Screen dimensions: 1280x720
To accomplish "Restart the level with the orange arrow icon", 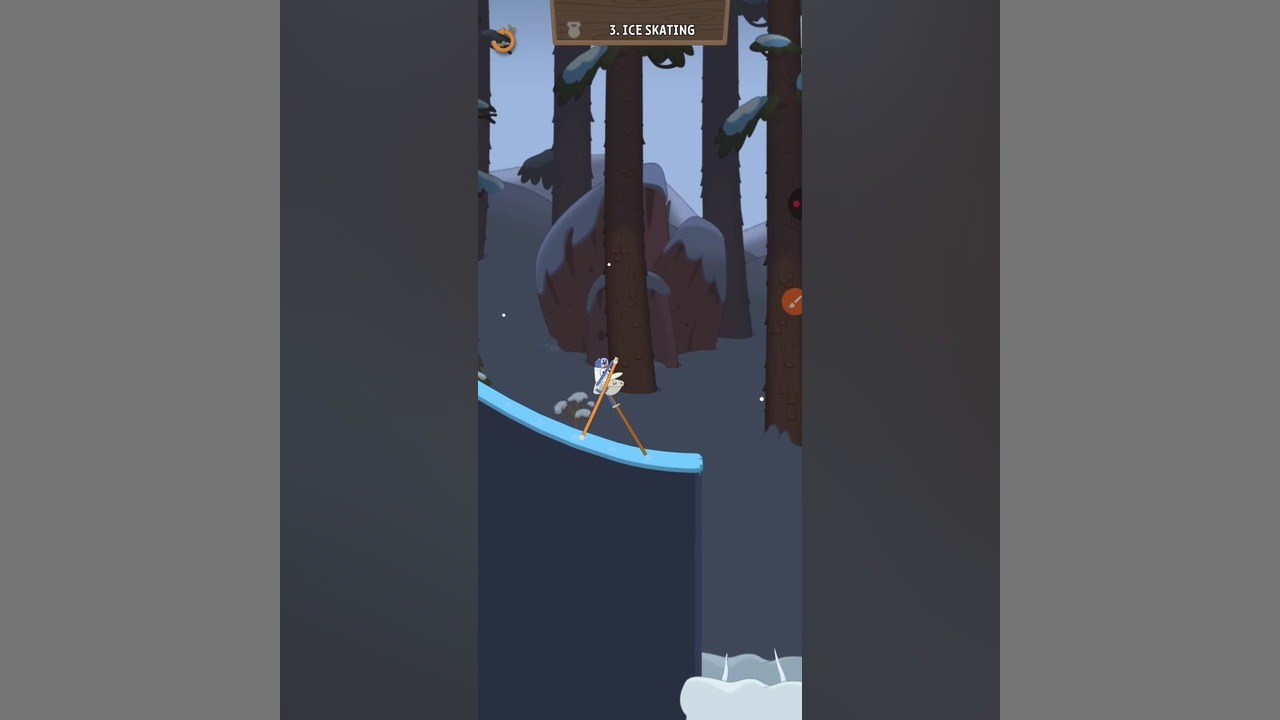I will pos(503,41).
